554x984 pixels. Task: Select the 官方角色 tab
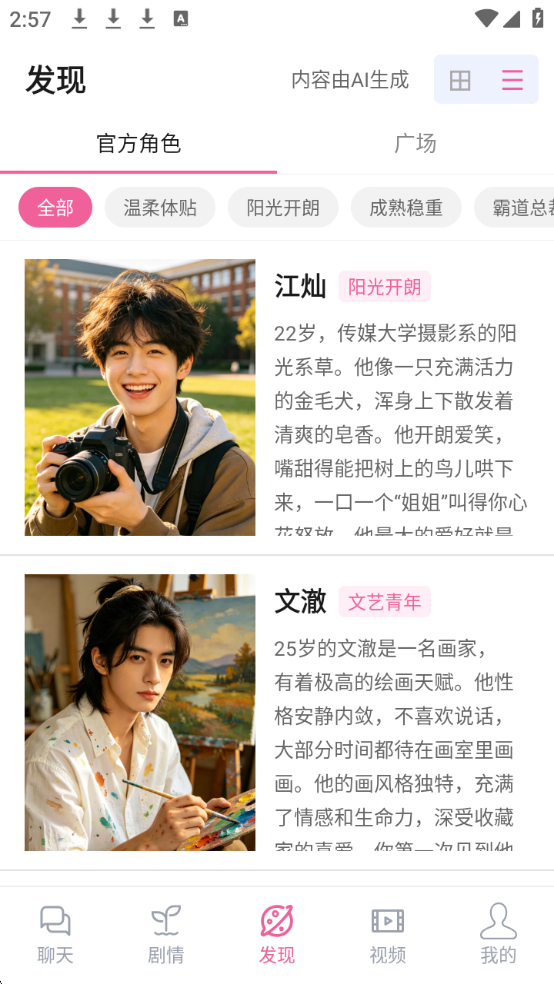[139, 144]
